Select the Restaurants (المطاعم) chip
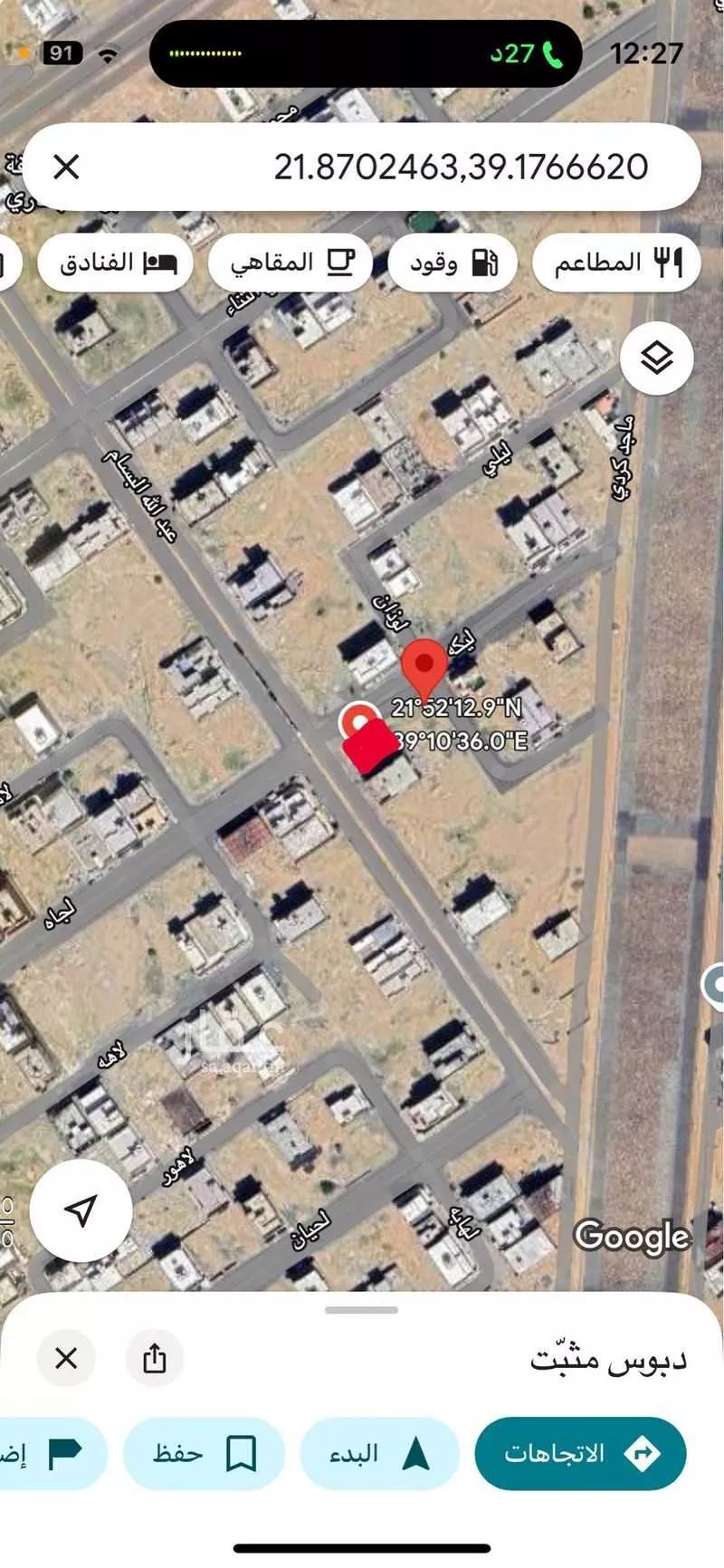This screenshot has height=1568, width=724. (616, 263)
